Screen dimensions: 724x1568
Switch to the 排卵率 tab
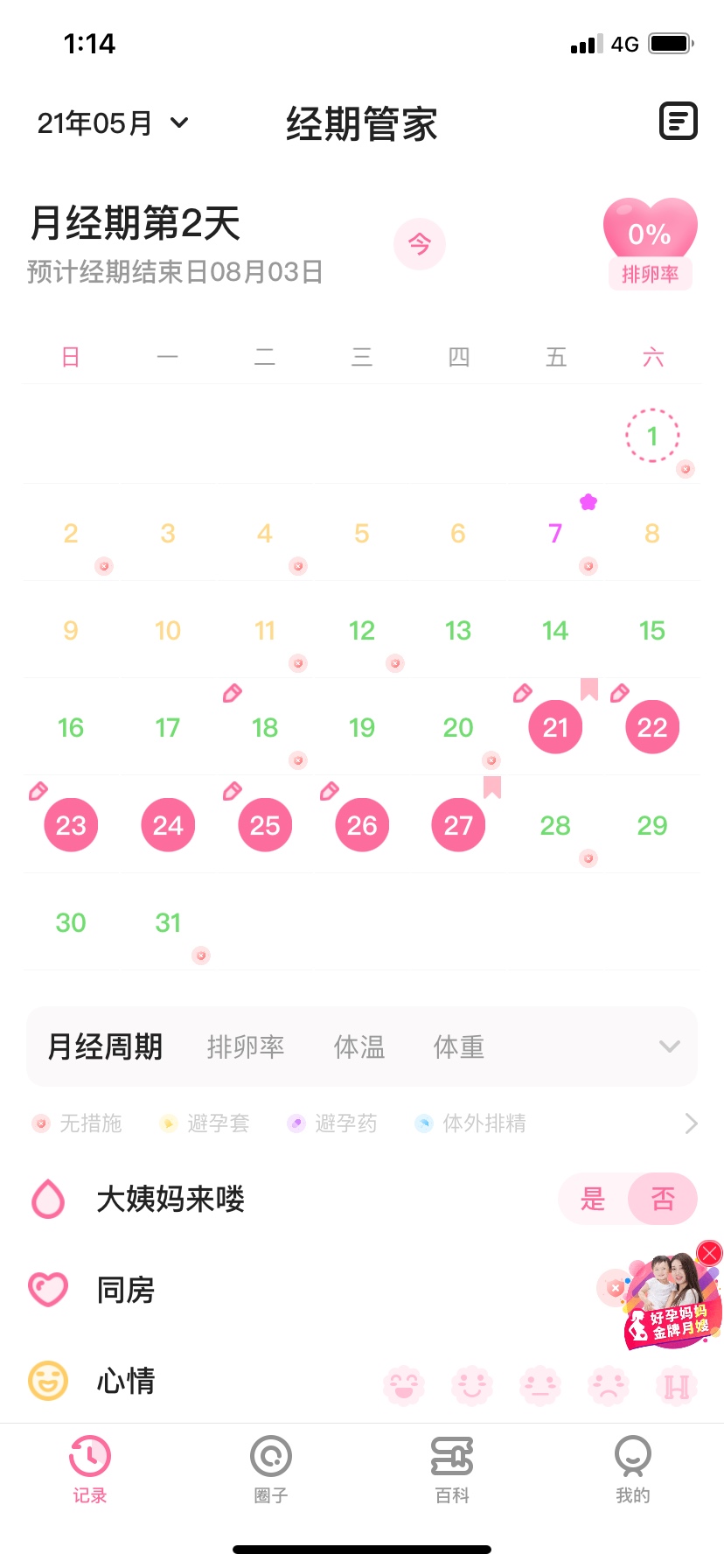coord(246,1046)
